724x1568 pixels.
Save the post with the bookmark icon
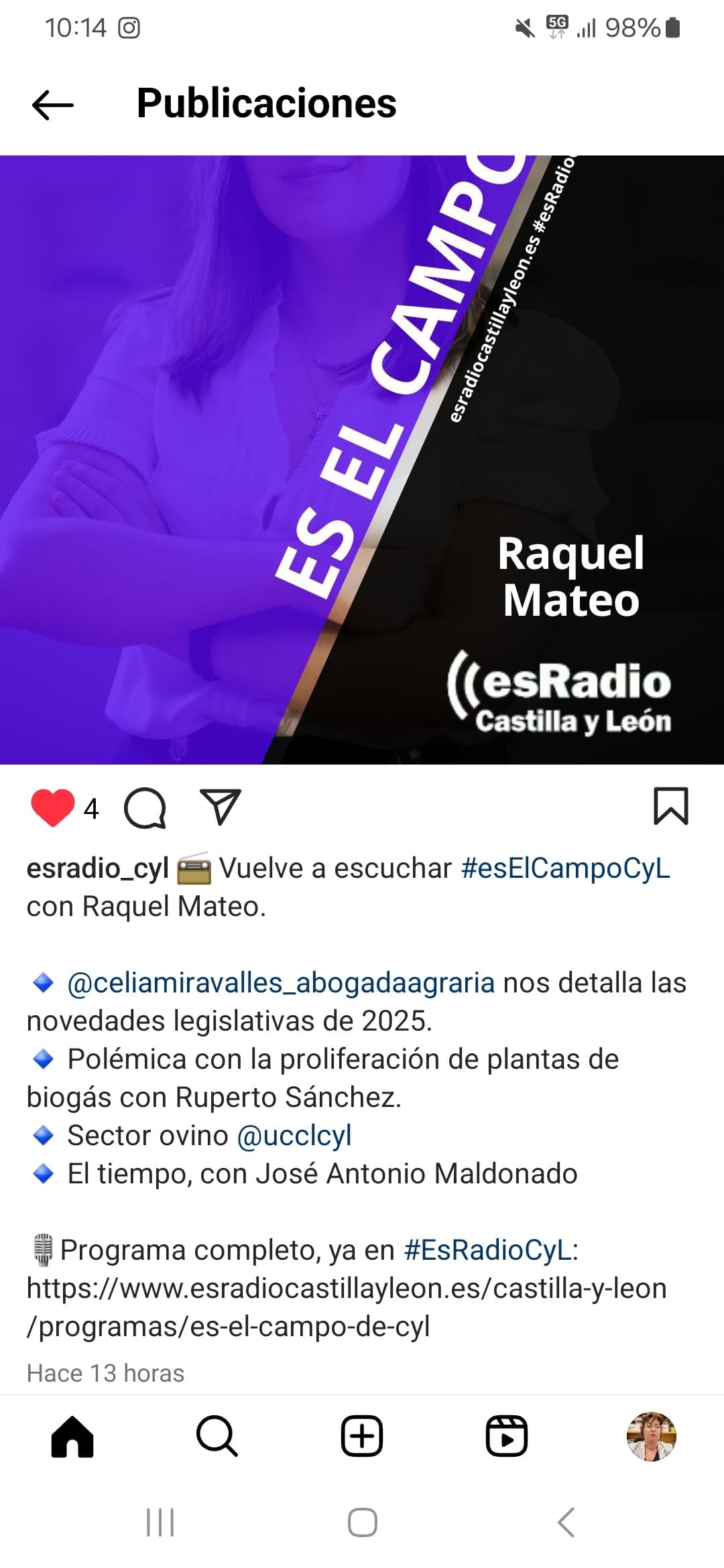tap(670, 806)
